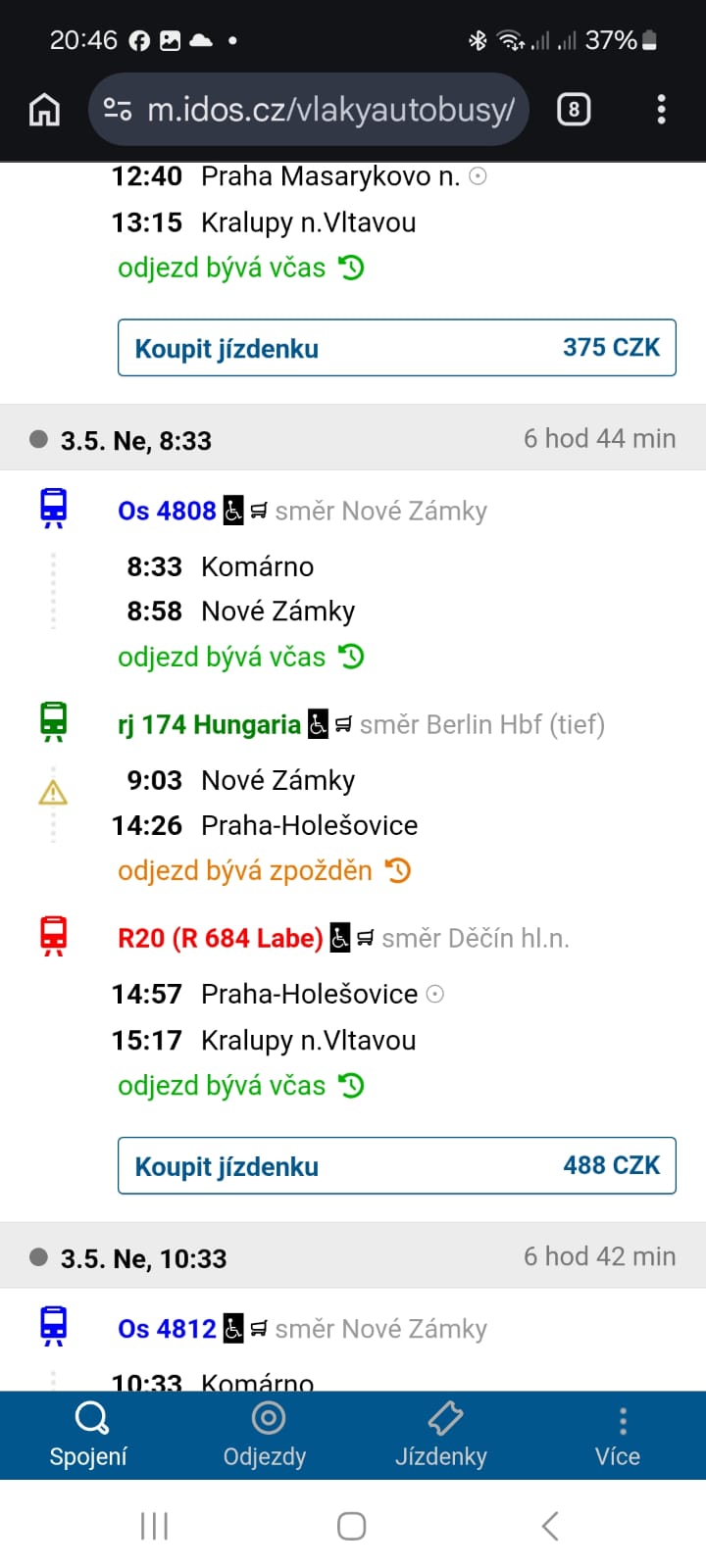Screen dimensions: 706x1568
Task: Open the 3.5. Ne, 8:33 connection details
Action: [353, 440]
